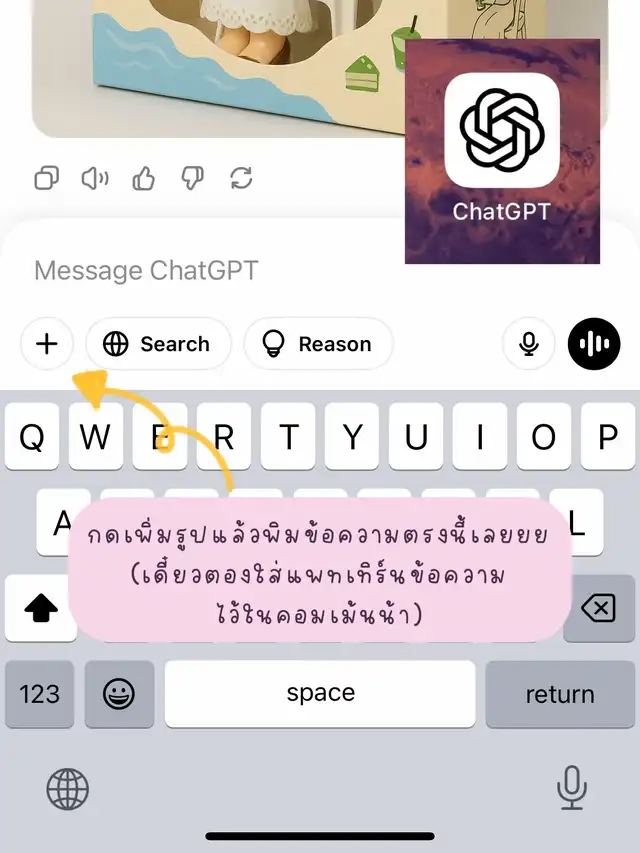
Task: Start voice dictation in the message bar
Action: (x=529, y=344)
